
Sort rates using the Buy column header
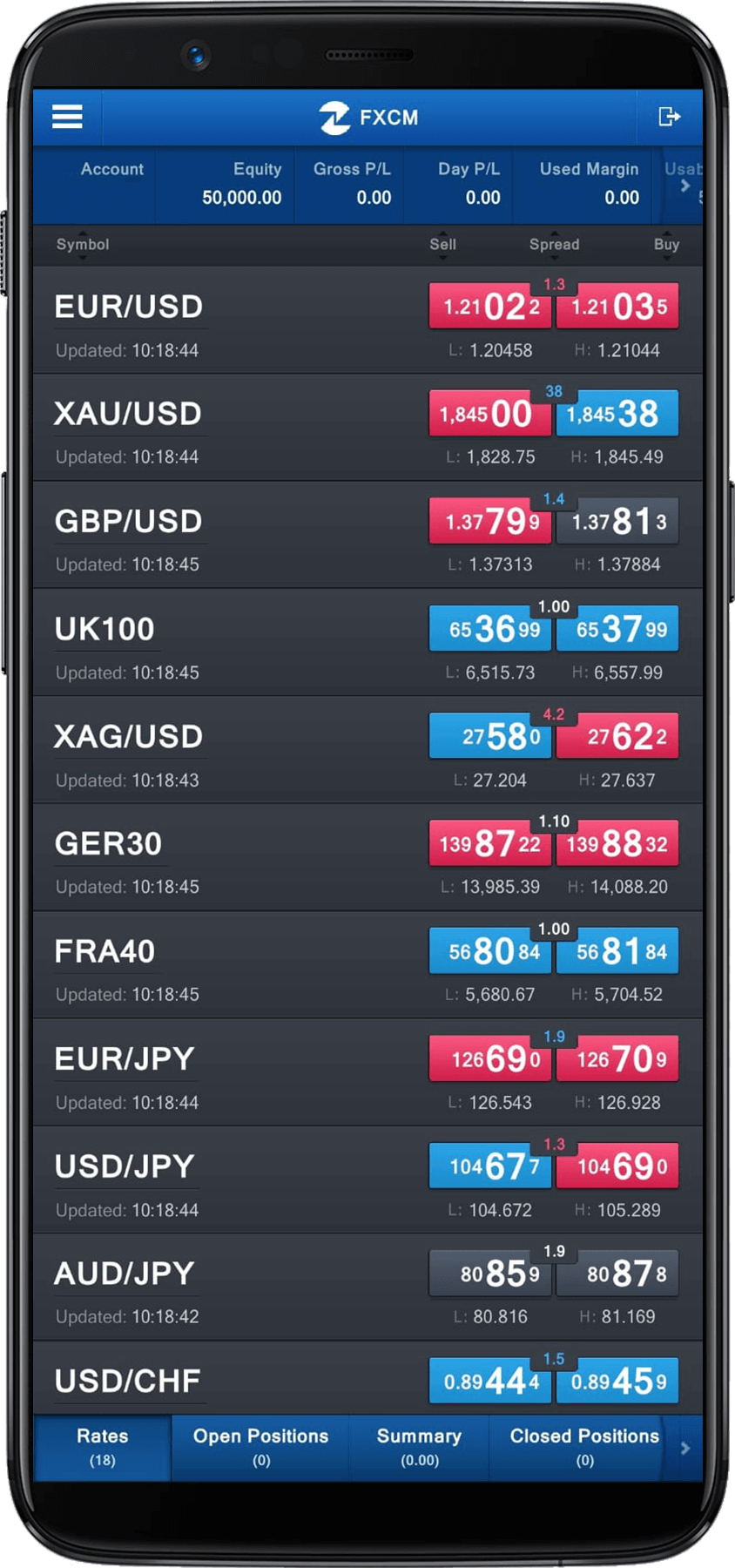666,245
